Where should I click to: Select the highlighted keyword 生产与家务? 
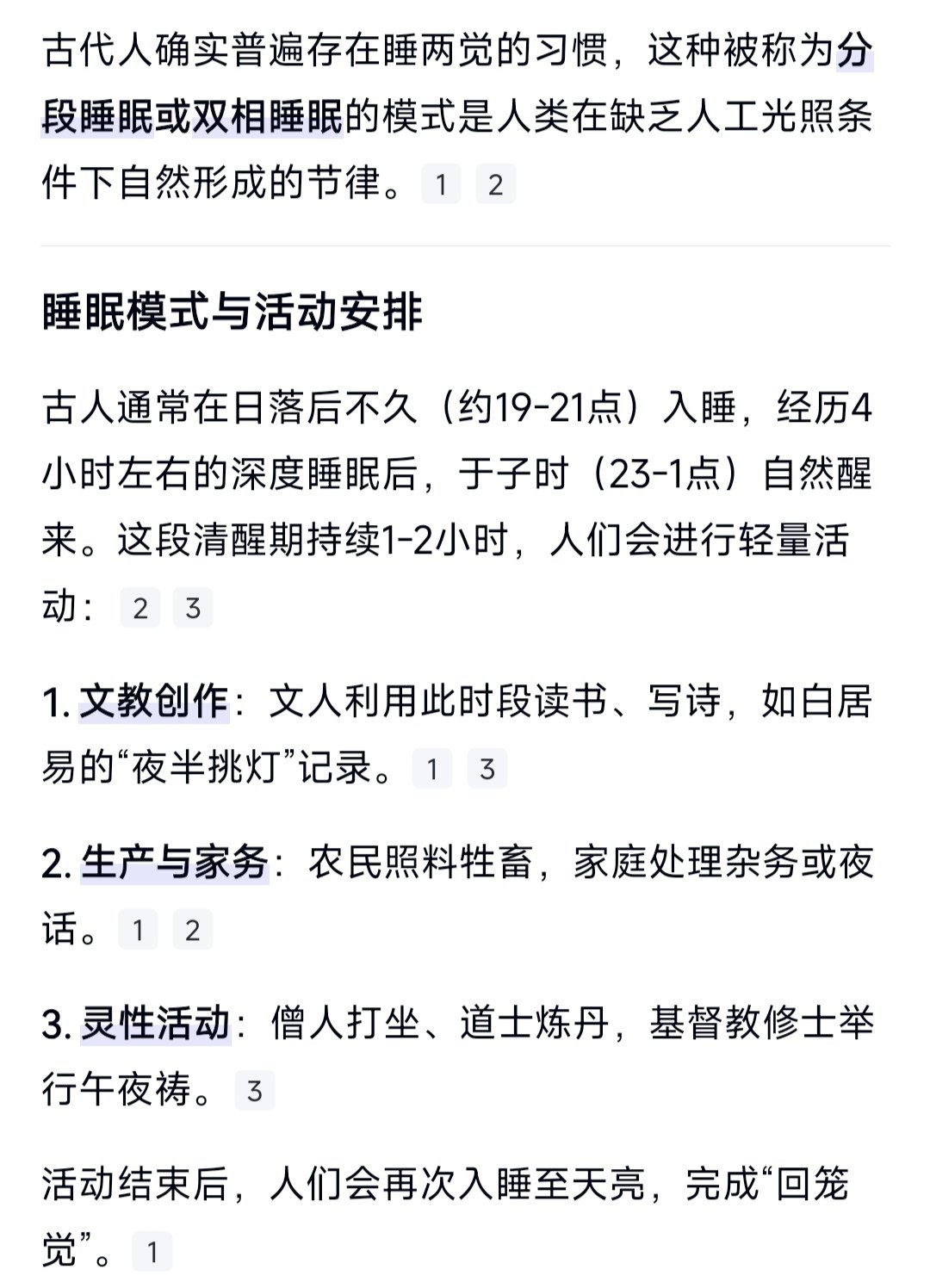[x=175, y=863]
